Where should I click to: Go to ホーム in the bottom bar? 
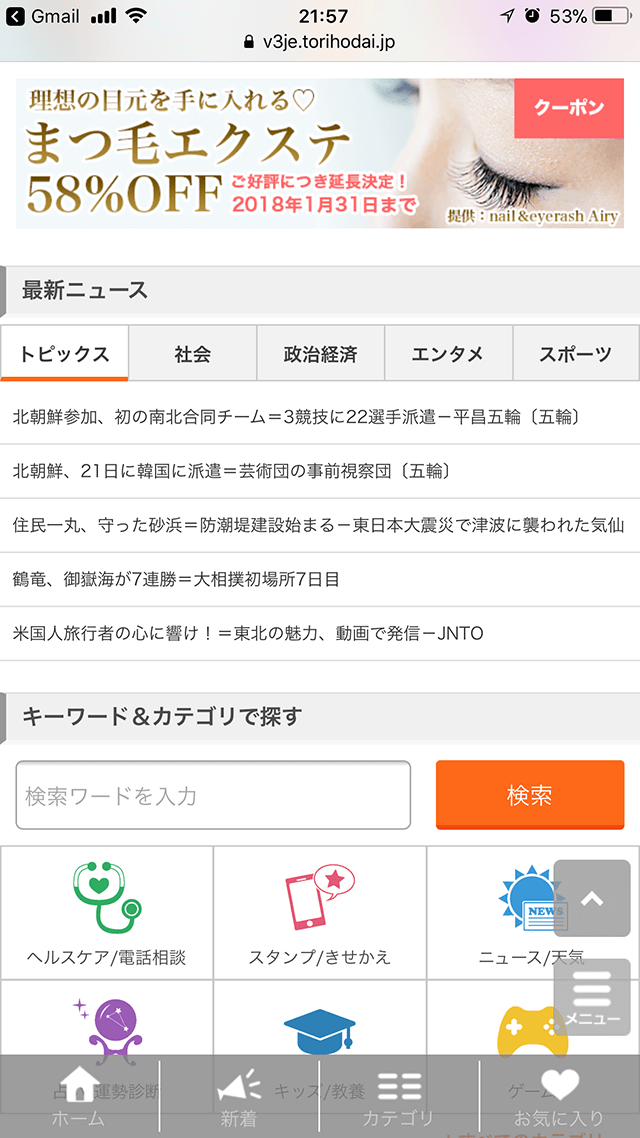click(78, 1096)
